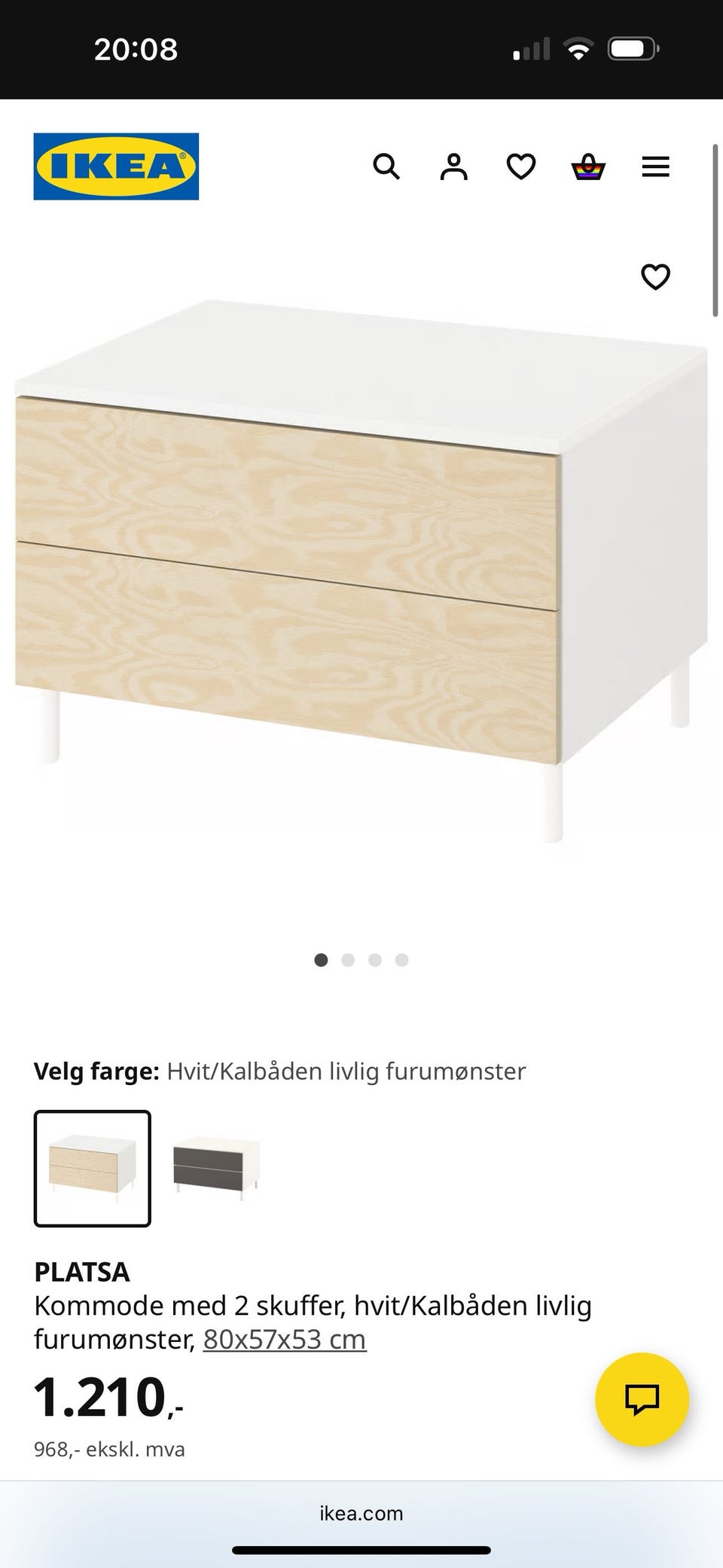Select the fourth image indicator dot
This screenshot has height=1568, width=723.
pyautogui.click(x=401, y=960)
